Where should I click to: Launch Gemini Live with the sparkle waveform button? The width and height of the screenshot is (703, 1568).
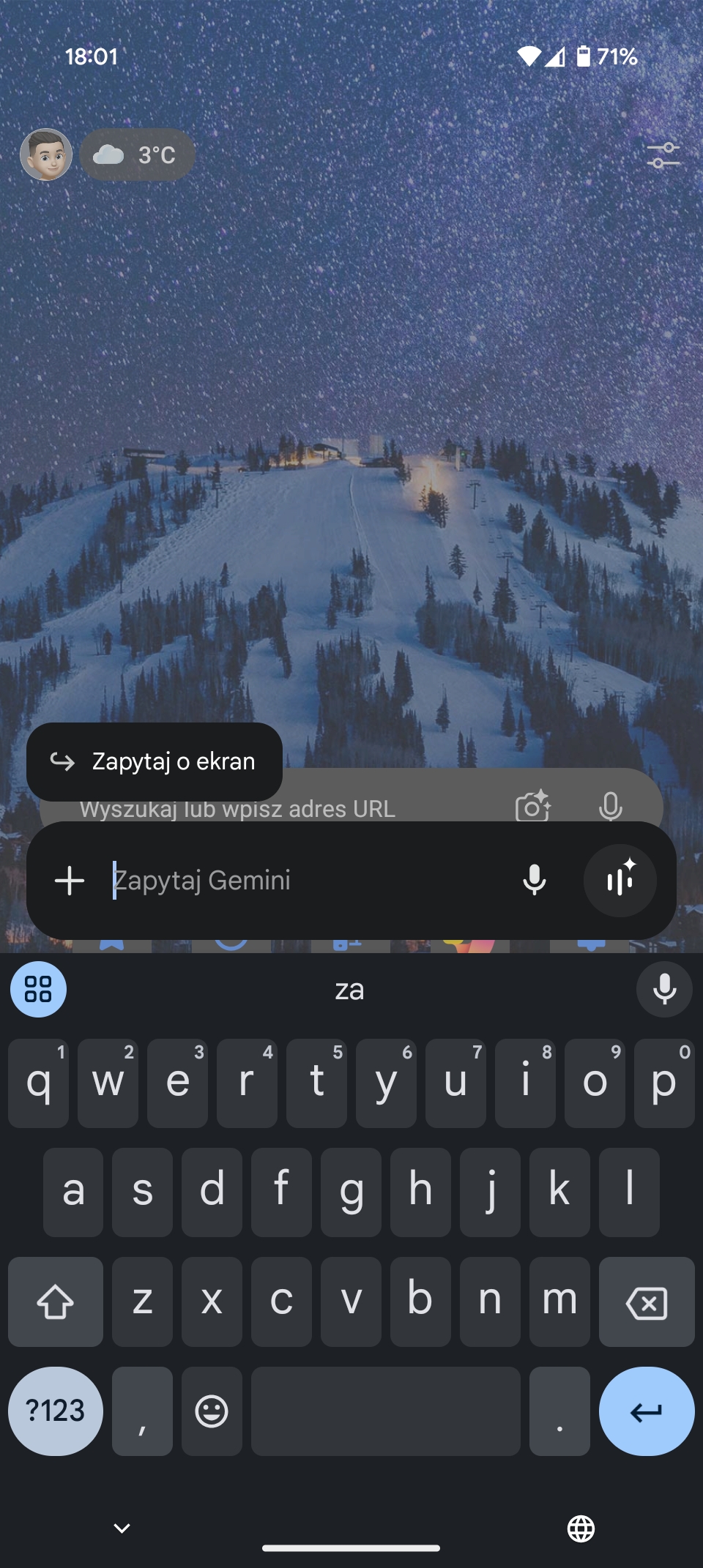coord(620,881)
